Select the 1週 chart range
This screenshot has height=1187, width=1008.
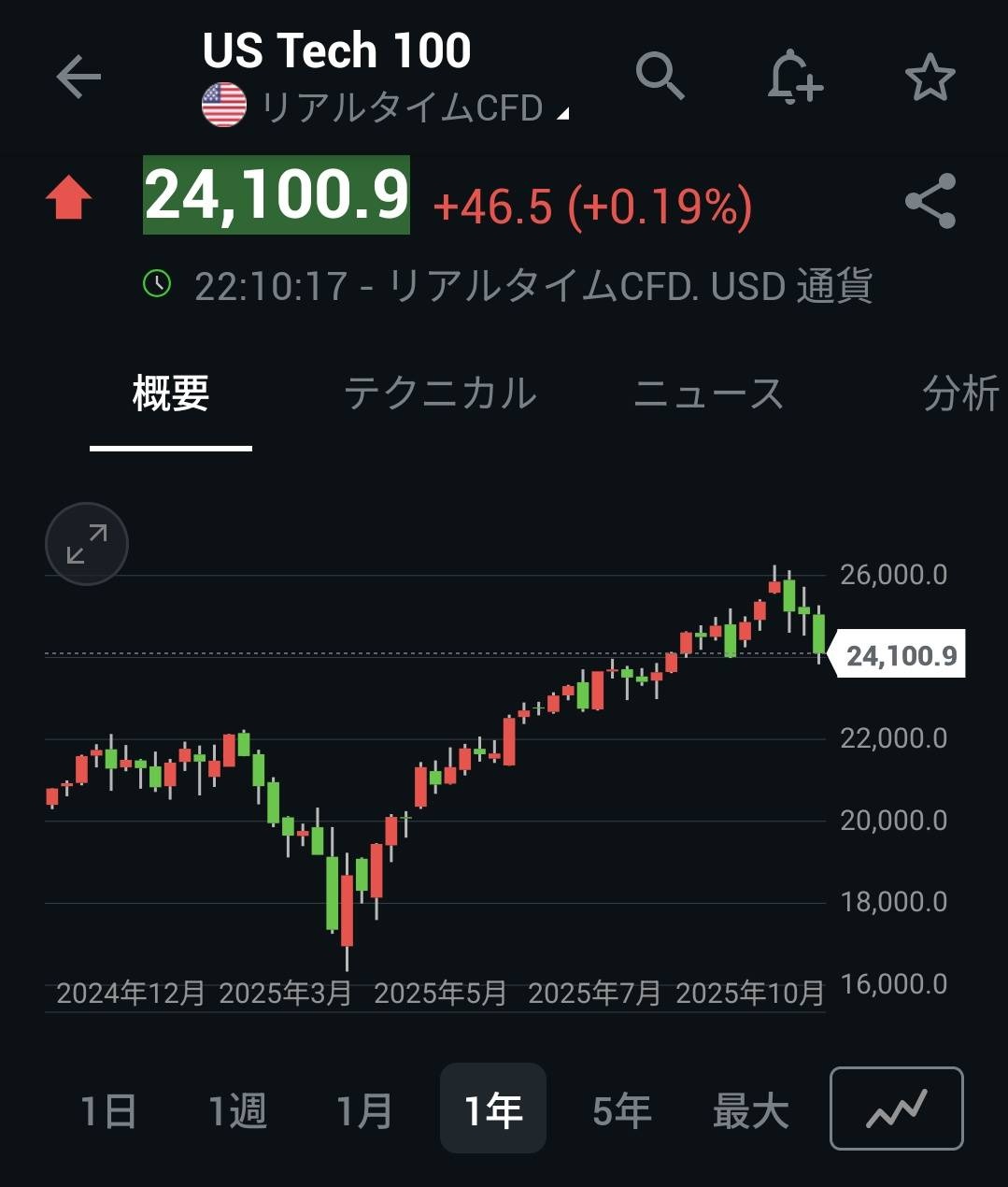[x=237, y=1110]
